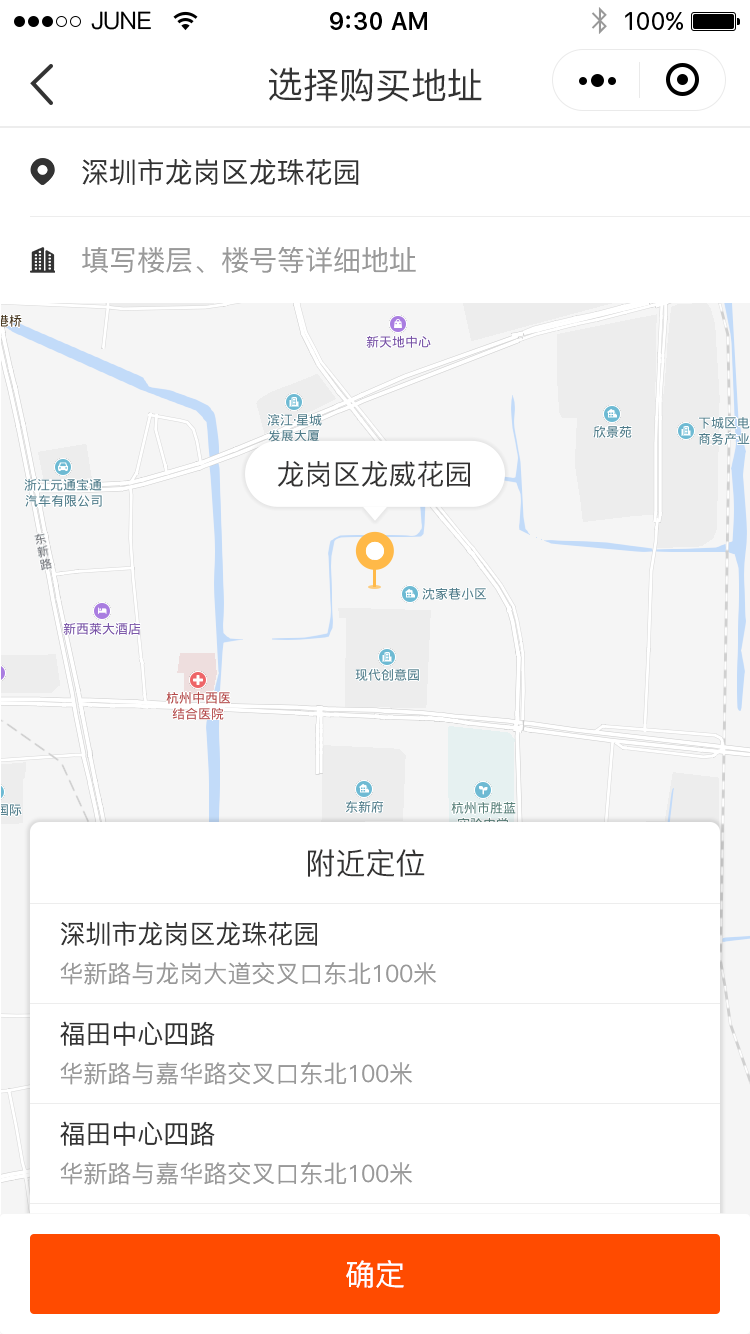Go back with the top-left arrow
750x1334 pixels.
pos(42,84)
